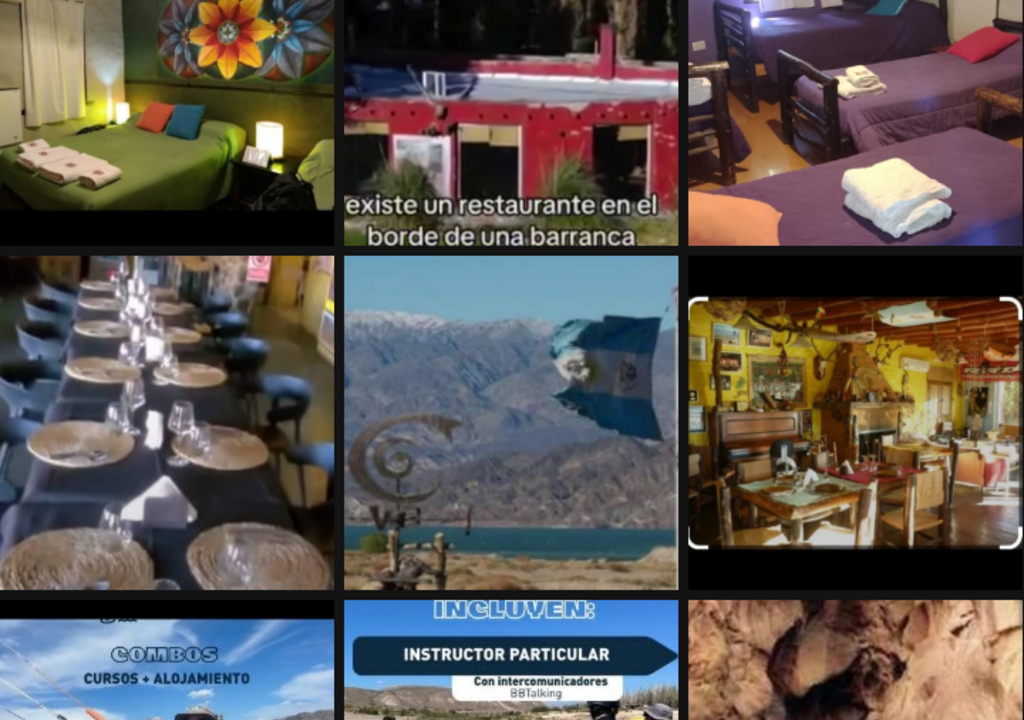Open the red restaurante en la barranca video

[511, 122]
